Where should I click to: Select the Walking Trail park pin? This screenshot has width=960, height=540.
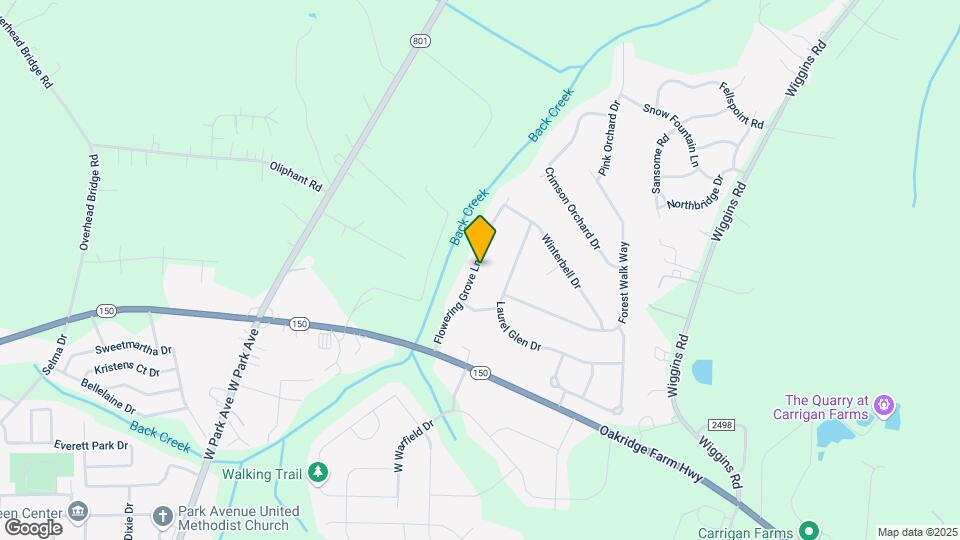pyautogui.click(x=318, y=471)
